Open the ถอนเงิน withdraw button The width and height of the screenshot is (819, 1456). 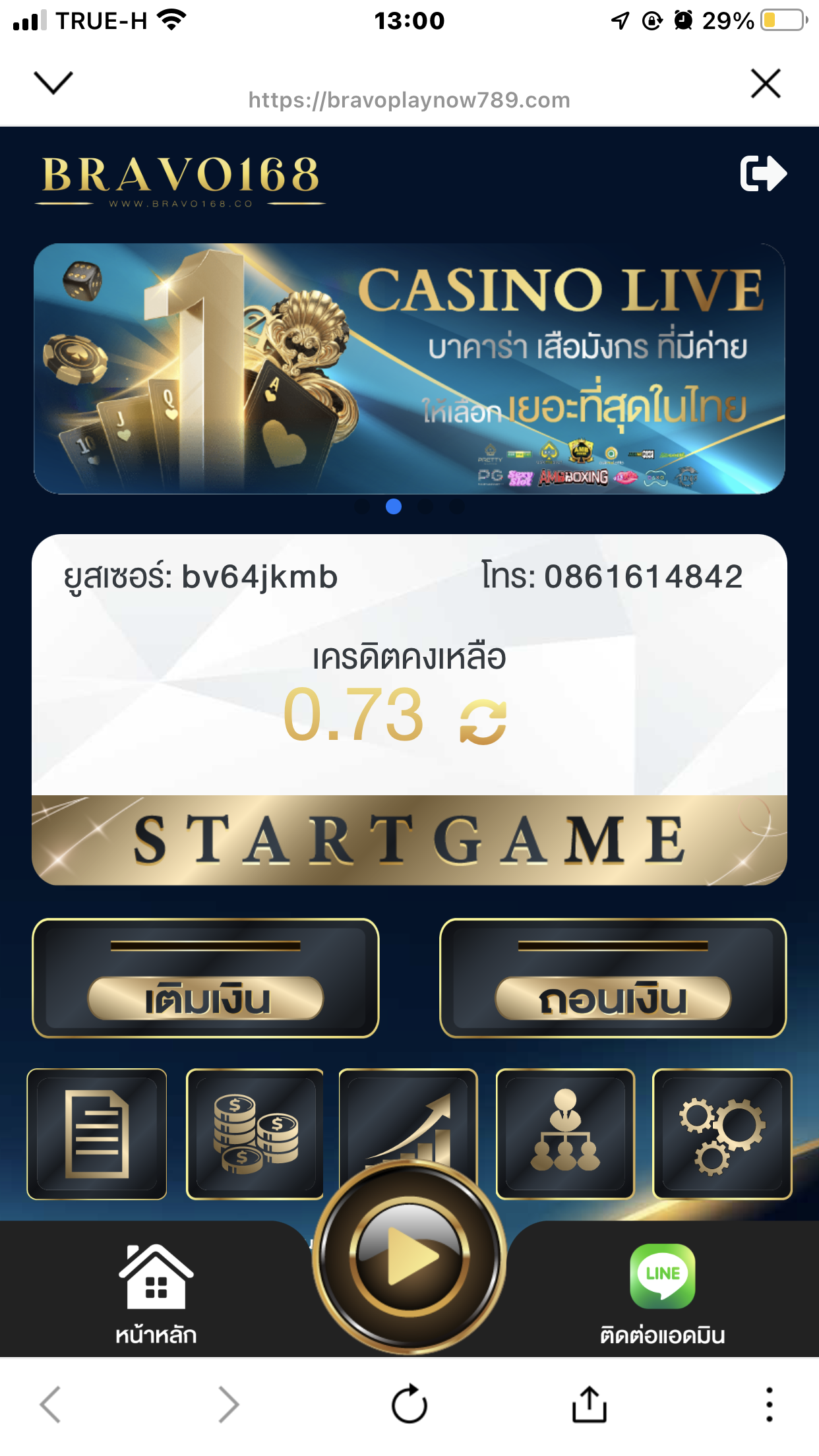pos(613,998)
